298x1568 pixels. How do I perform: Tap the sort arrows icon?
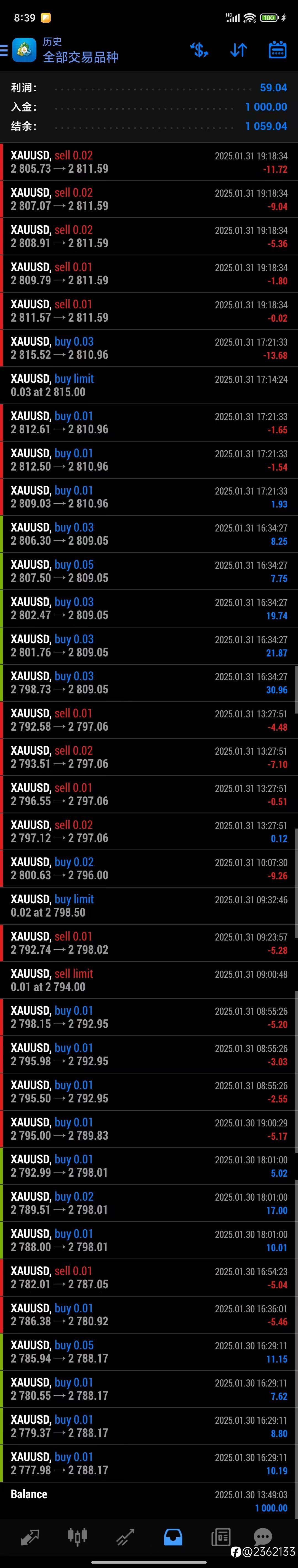(x=238, y=50)
